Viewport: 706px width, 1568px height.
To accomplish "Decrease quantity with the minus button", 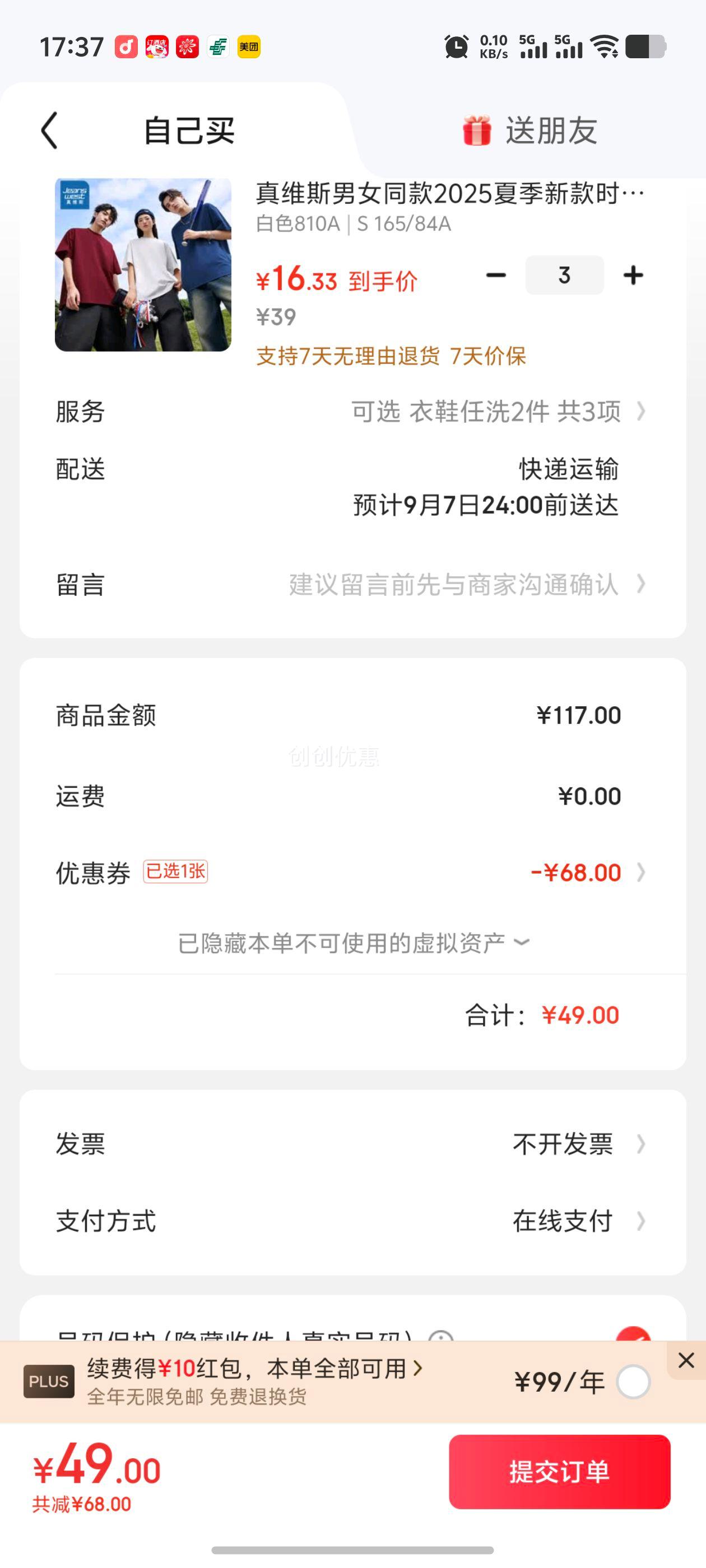I will pyautogui.click(x=496, y=276).
